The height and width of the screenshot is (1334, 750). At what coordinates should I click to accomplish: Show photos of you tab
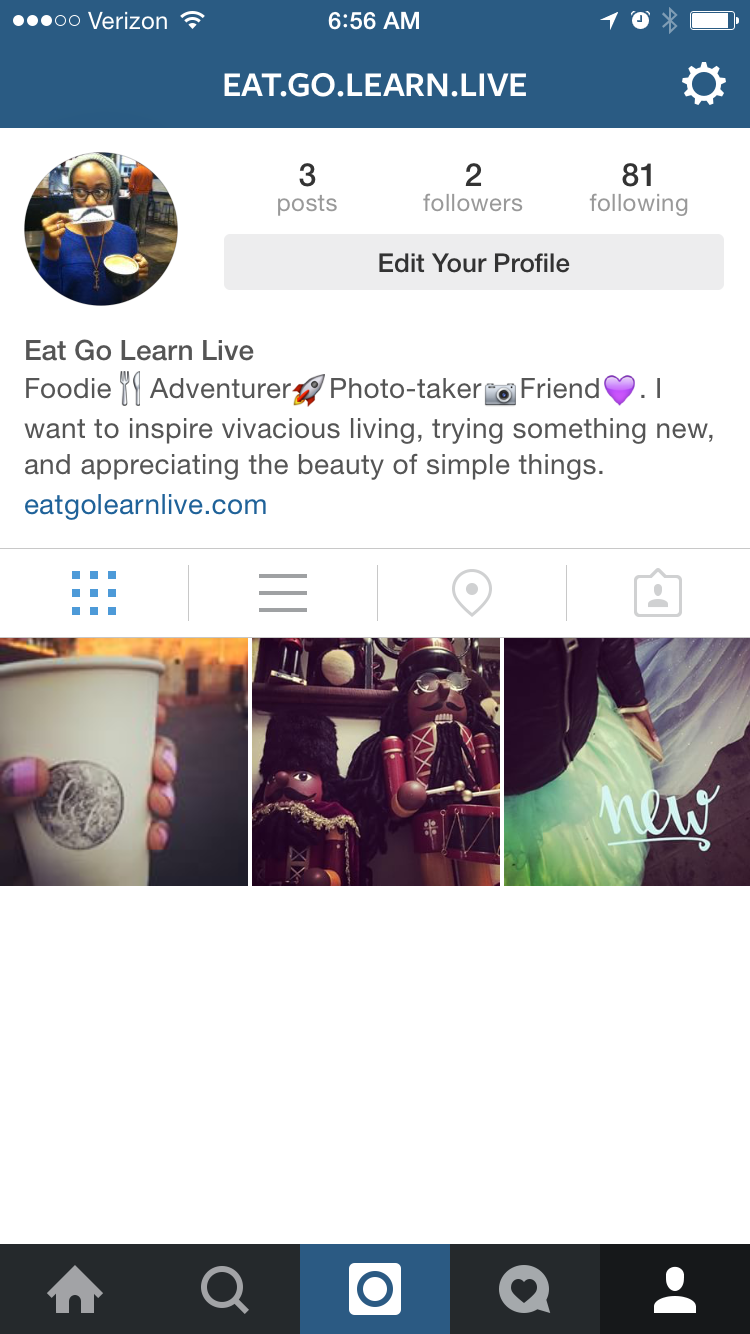click(658, 593)
